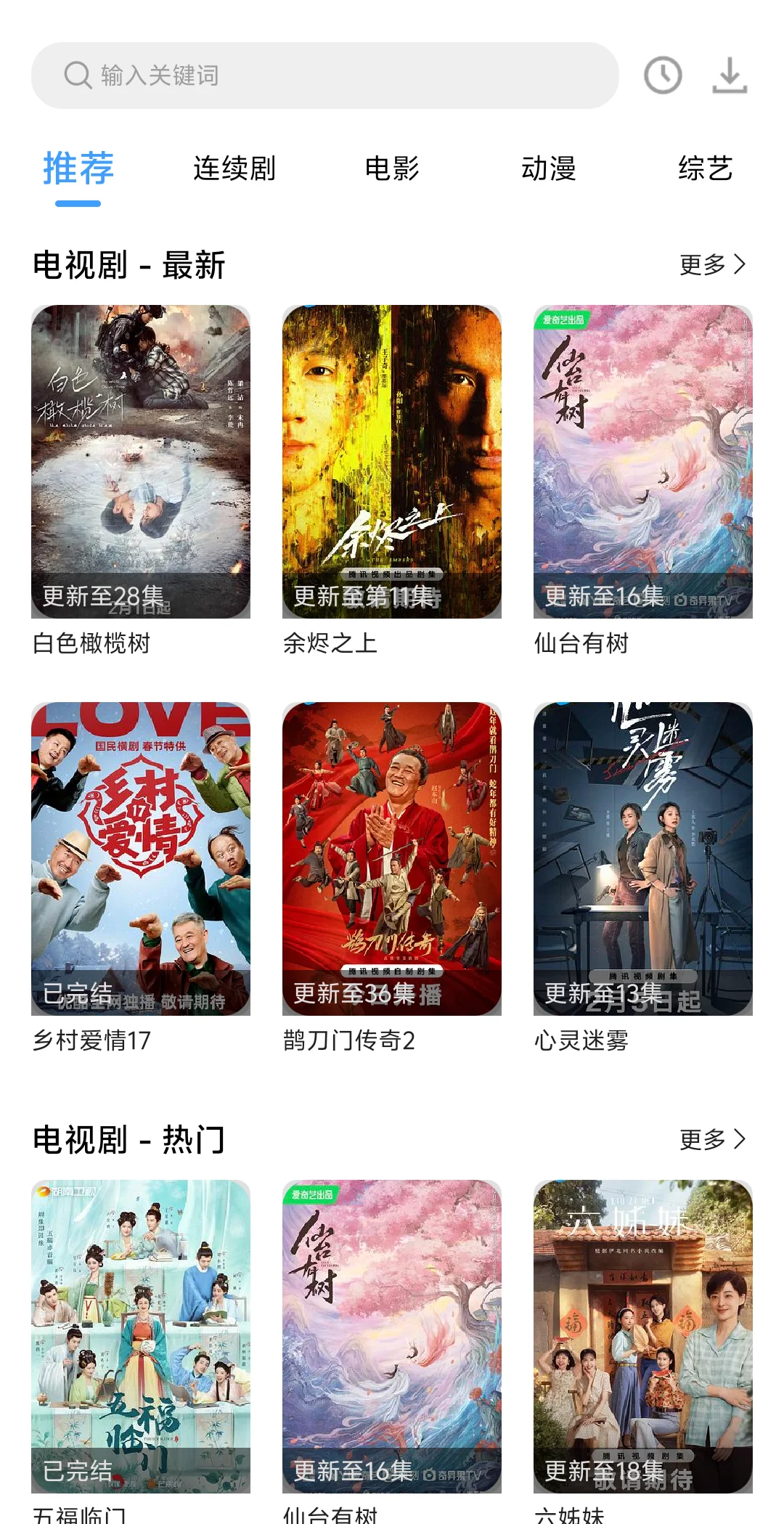Tap the 输入关键词 search field
Screen dimensions: 784x1524
tap(324, 76)
